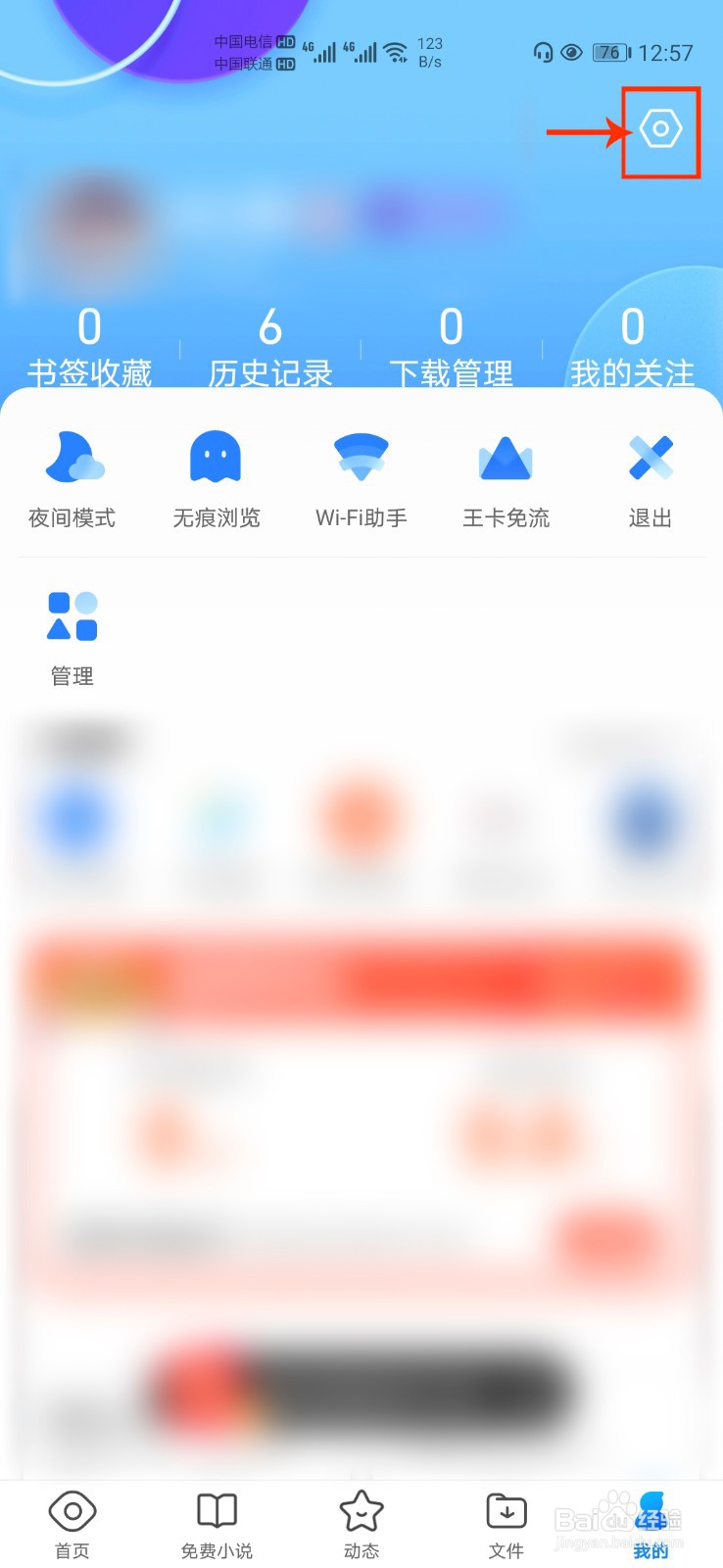Open browser settings via gear icon
Viewport: 723px width, 1568px height.
coord(660,127)
